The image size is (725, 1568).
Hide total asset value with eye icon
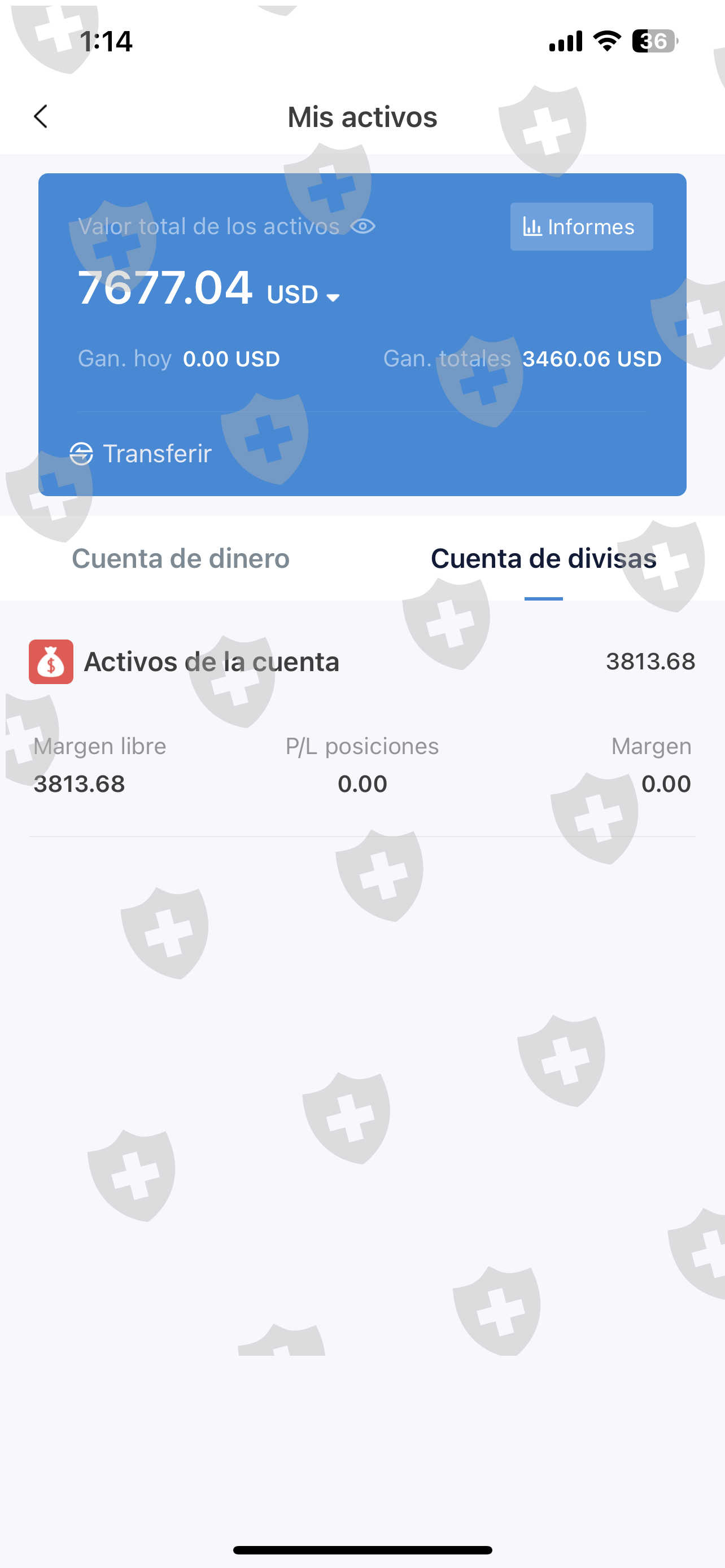[x=364, y=226]
